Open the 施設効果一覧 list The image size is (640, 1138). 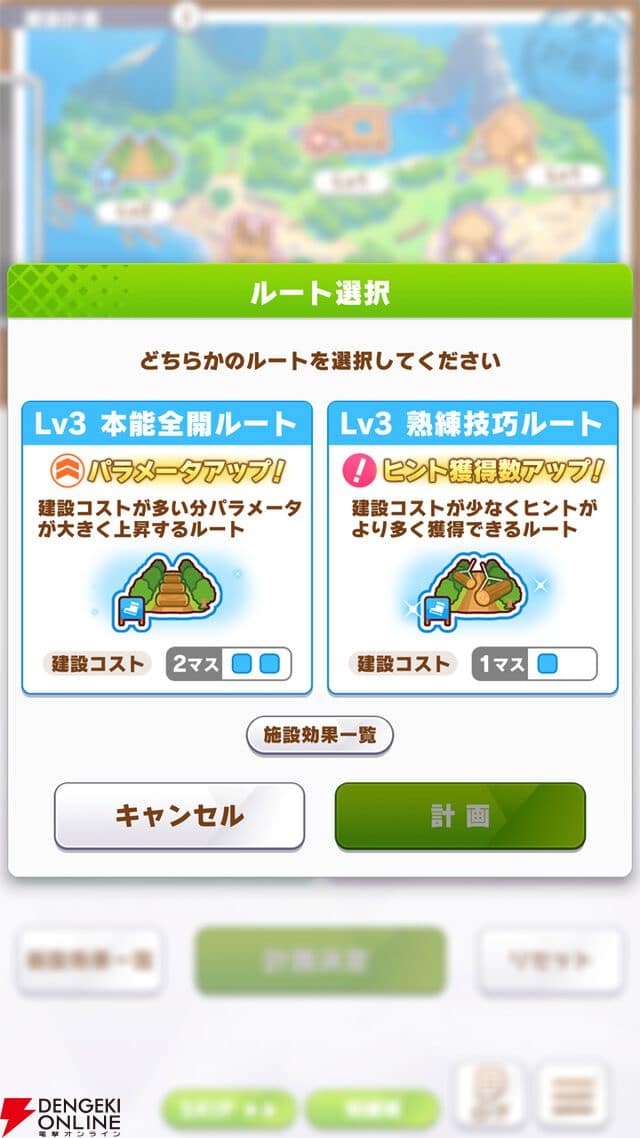click(320, 735)
